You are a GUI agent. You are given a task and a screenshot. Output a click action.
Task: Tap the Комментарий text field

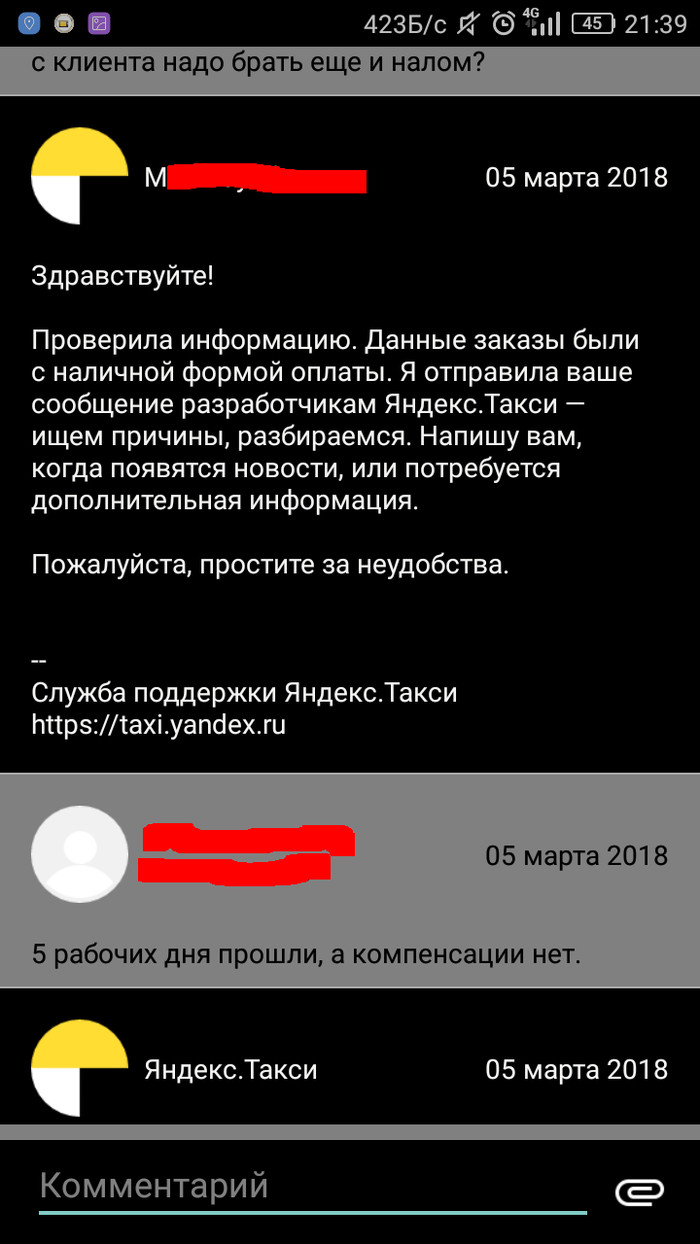pos(310,1187)
